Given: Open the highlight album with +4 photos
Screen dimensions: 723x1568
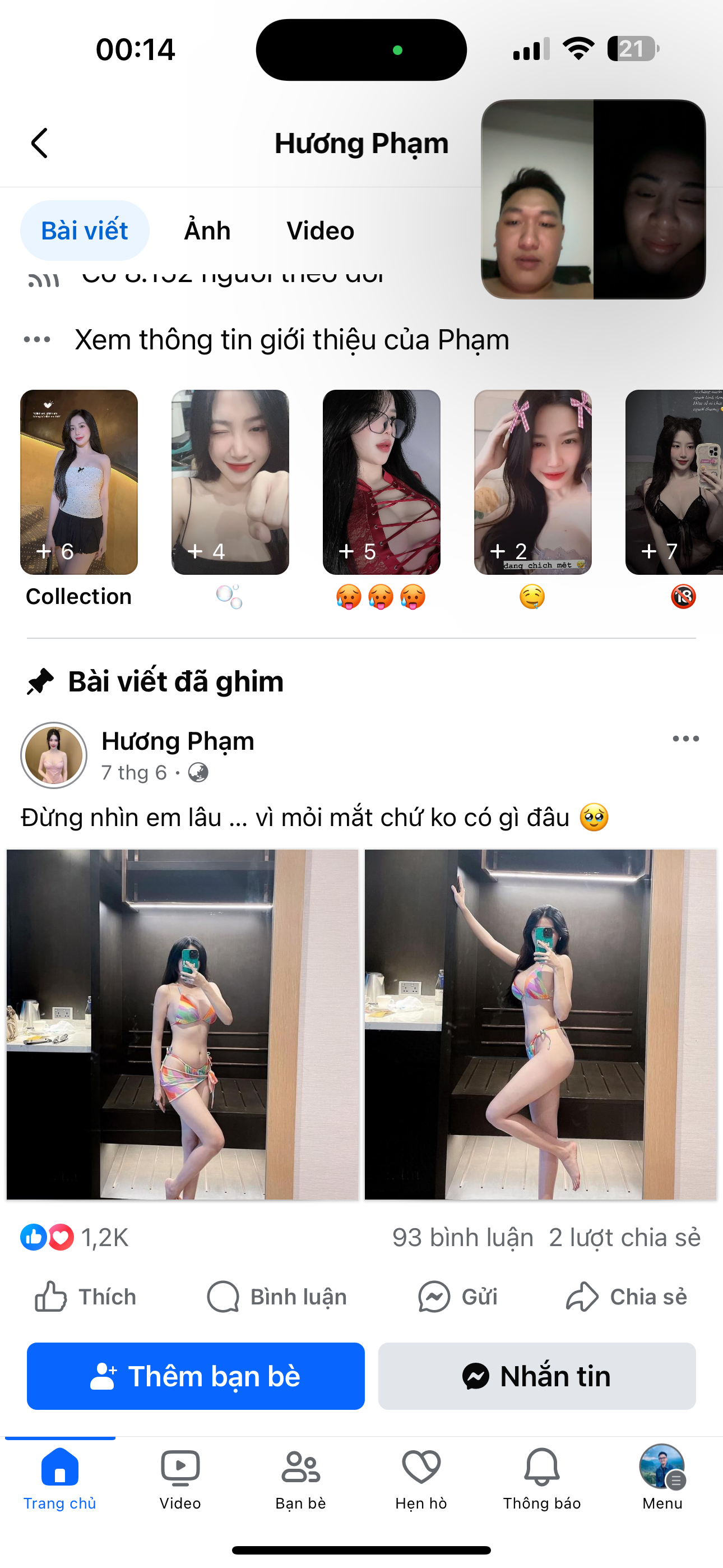Looking at the screenshot, I should pos(230,482).
